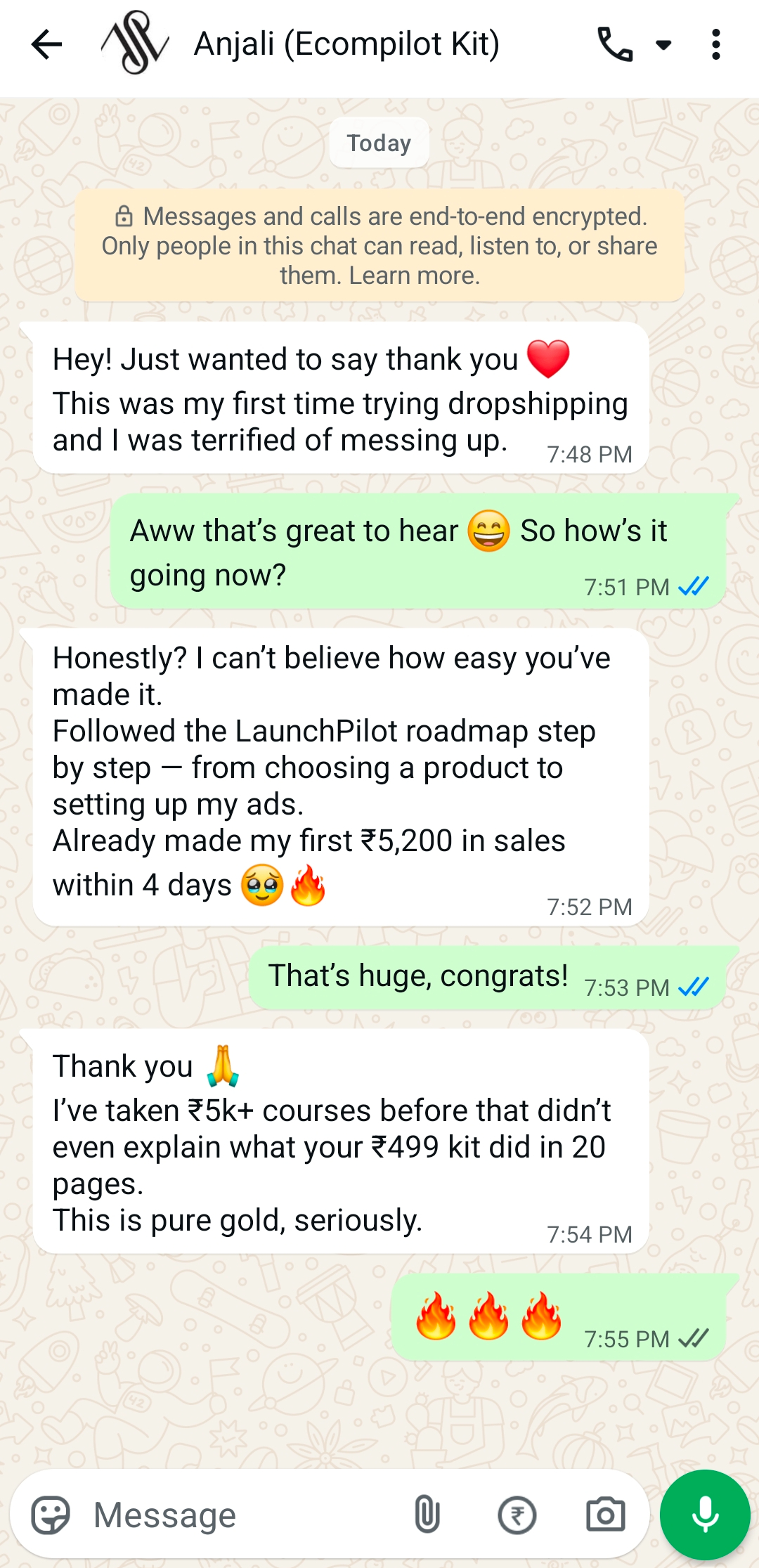Start a voice call with Anjali
This screenshot has width=759, height=1568.
[x=615, y=45]
